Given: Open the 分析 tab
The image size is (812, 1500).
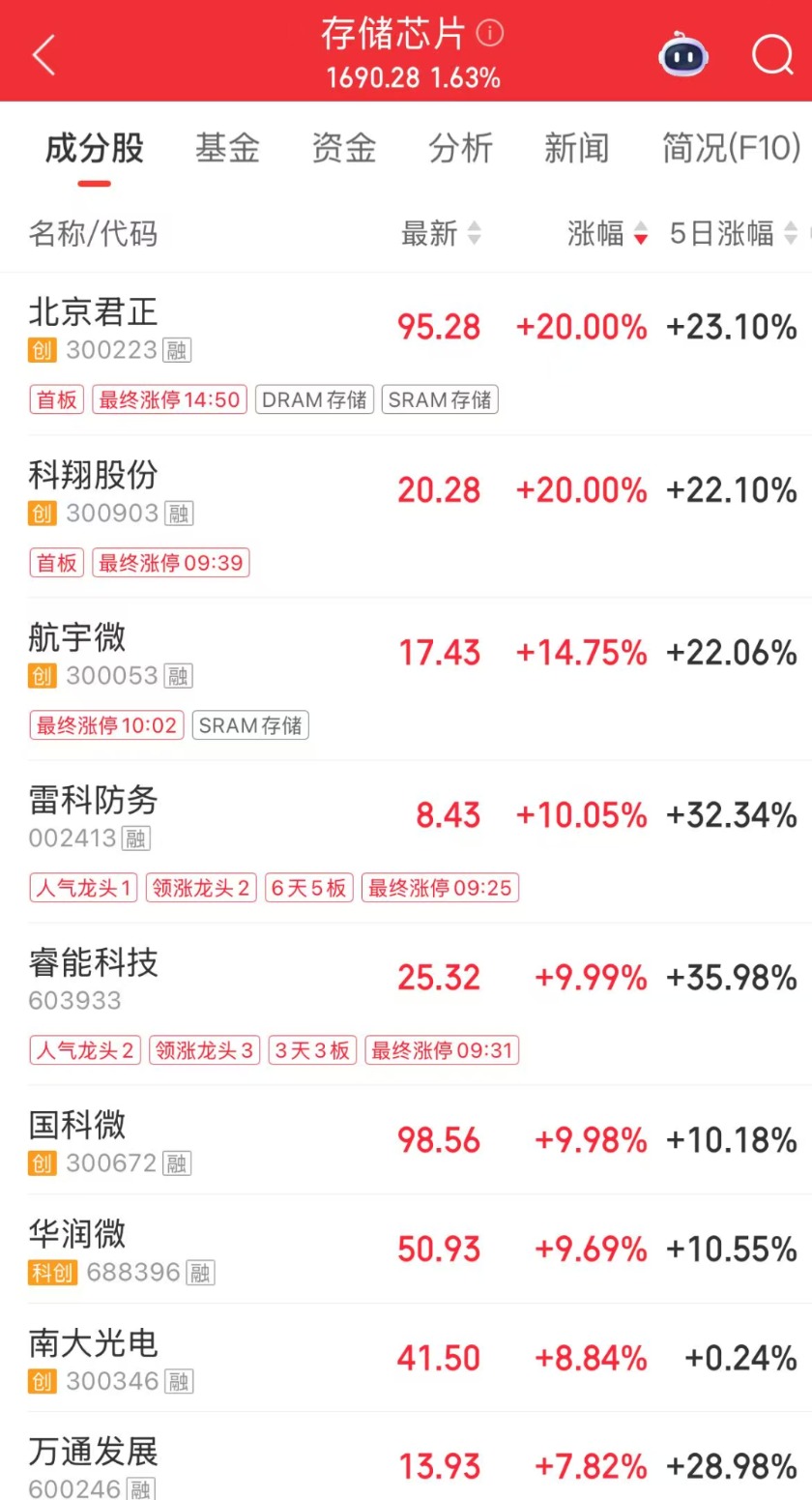Looking at the screenshot, I should [x=460, y=149].
